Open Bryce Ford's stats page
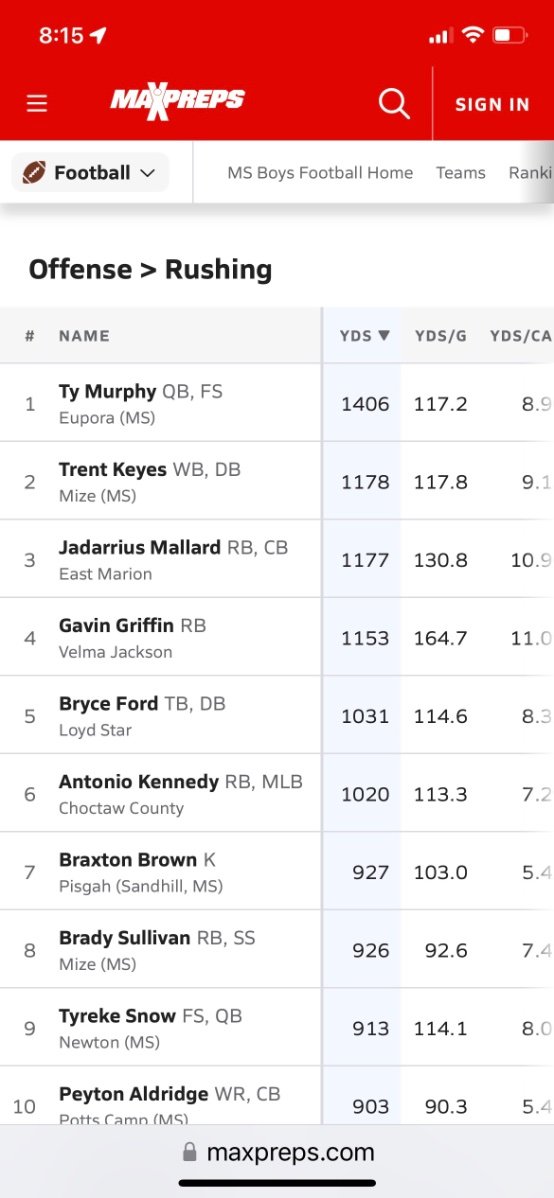 coord(109,703)
